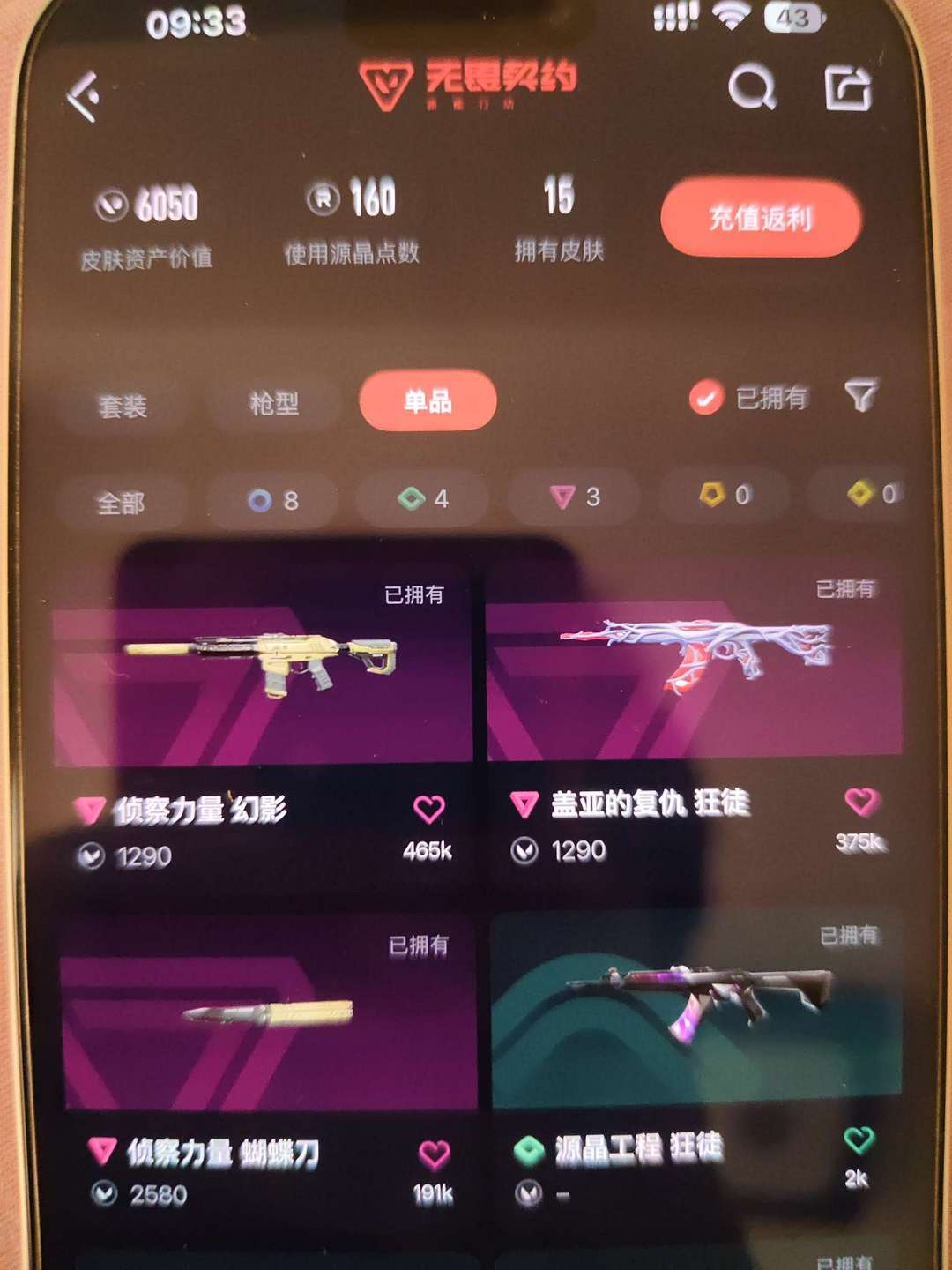Uncheck the 已拥有 checkbox

tap(706, 398)
